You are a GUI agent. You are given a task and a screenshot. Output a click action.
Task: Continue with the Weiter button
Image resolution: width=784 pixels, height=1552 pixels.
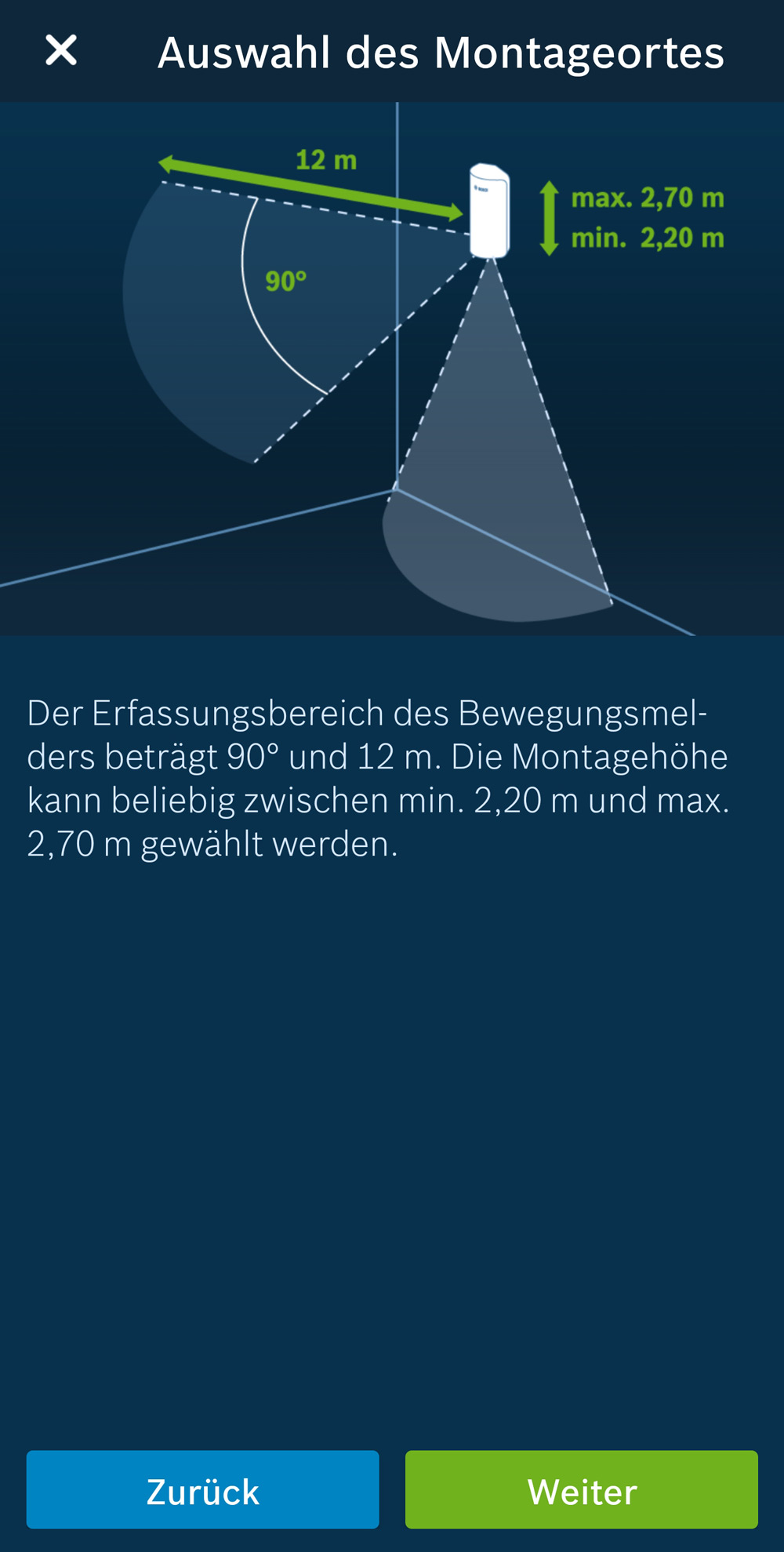[582, 1489]
